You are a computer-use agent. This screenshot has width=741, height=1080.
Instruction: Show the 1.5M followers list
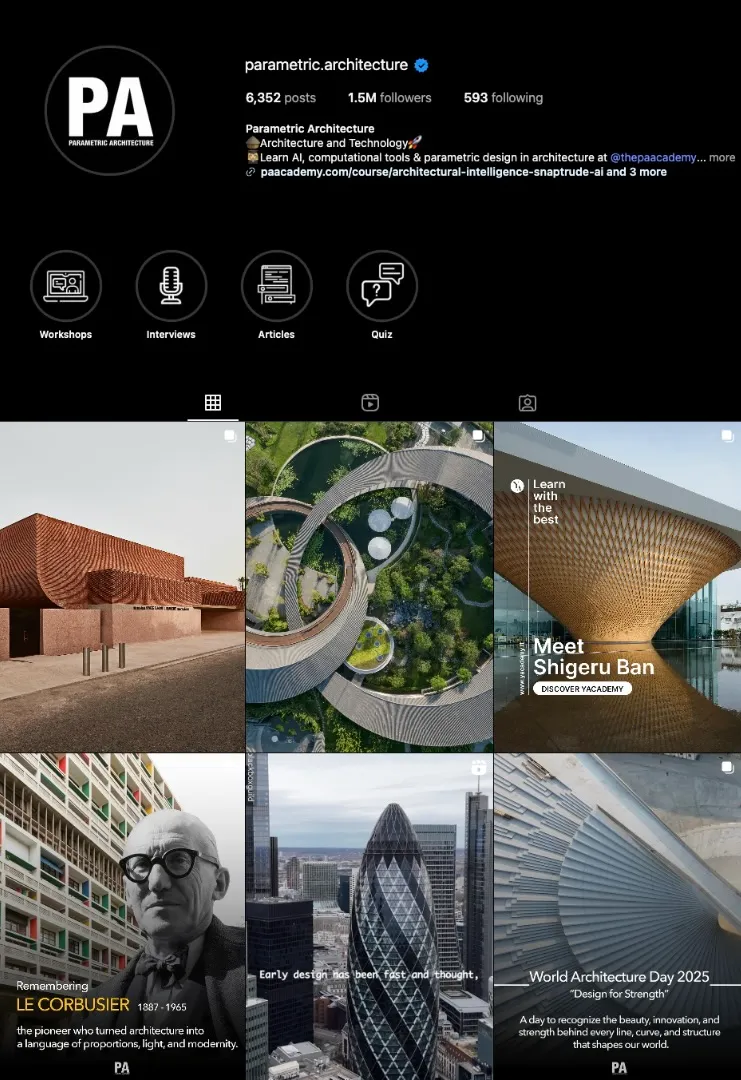pos(390,98)
